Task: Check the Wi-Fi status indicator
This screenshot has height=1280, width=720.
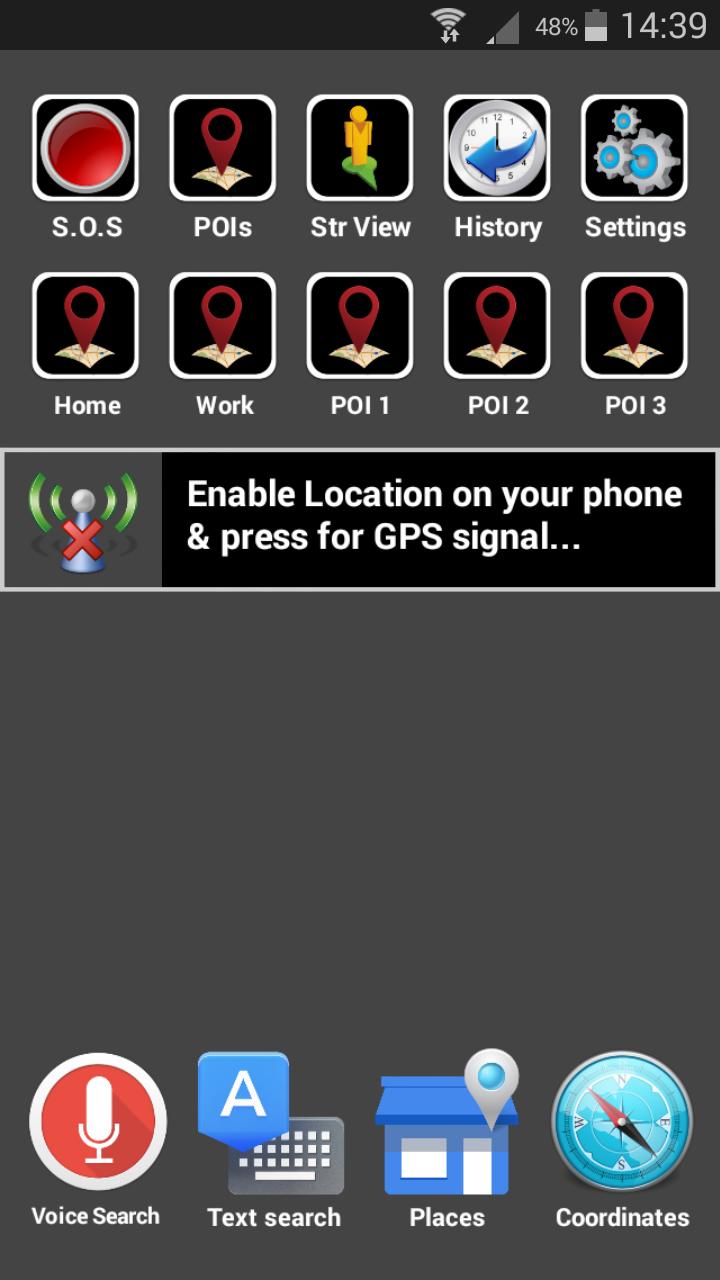Action: (449, 23)
